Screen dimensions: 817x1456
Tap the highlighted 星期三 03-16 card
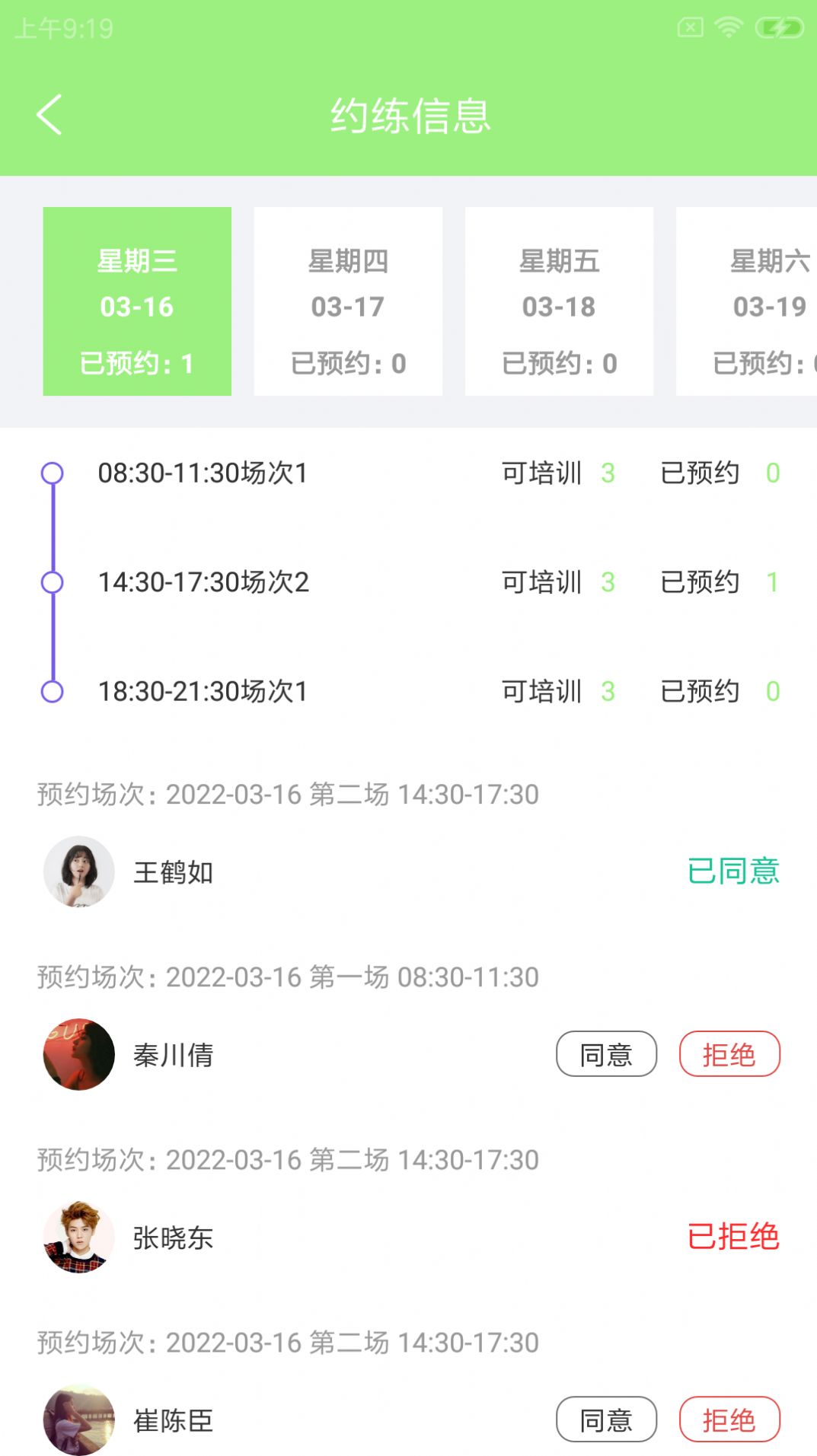point(136,302)
